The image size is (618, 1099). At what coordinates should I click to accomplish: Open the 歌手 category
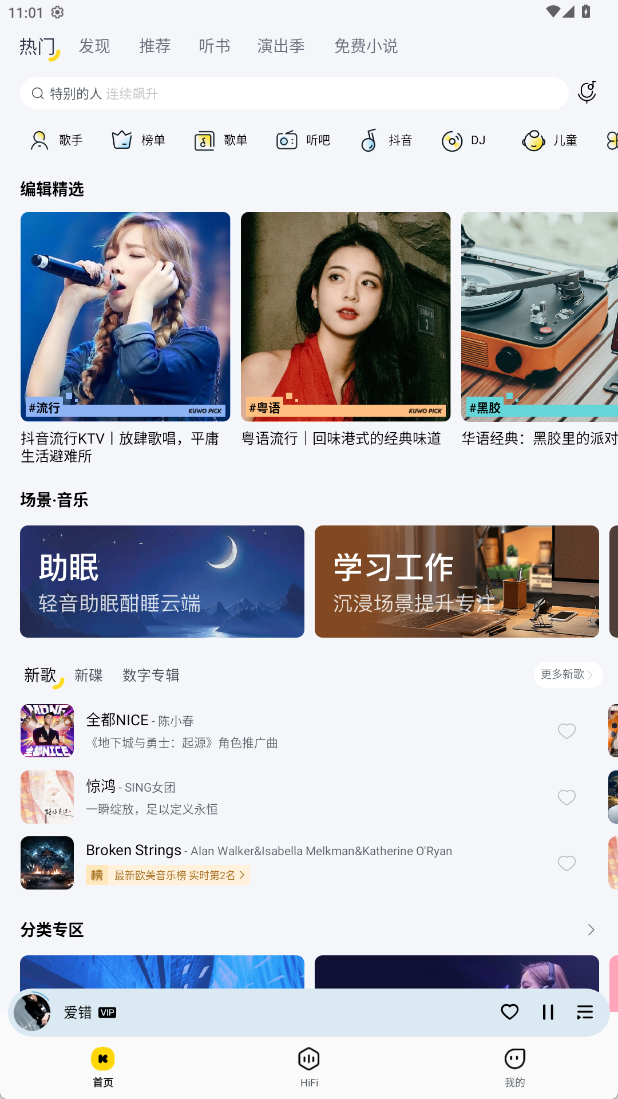pyautogui.click(x=56, y=140)
